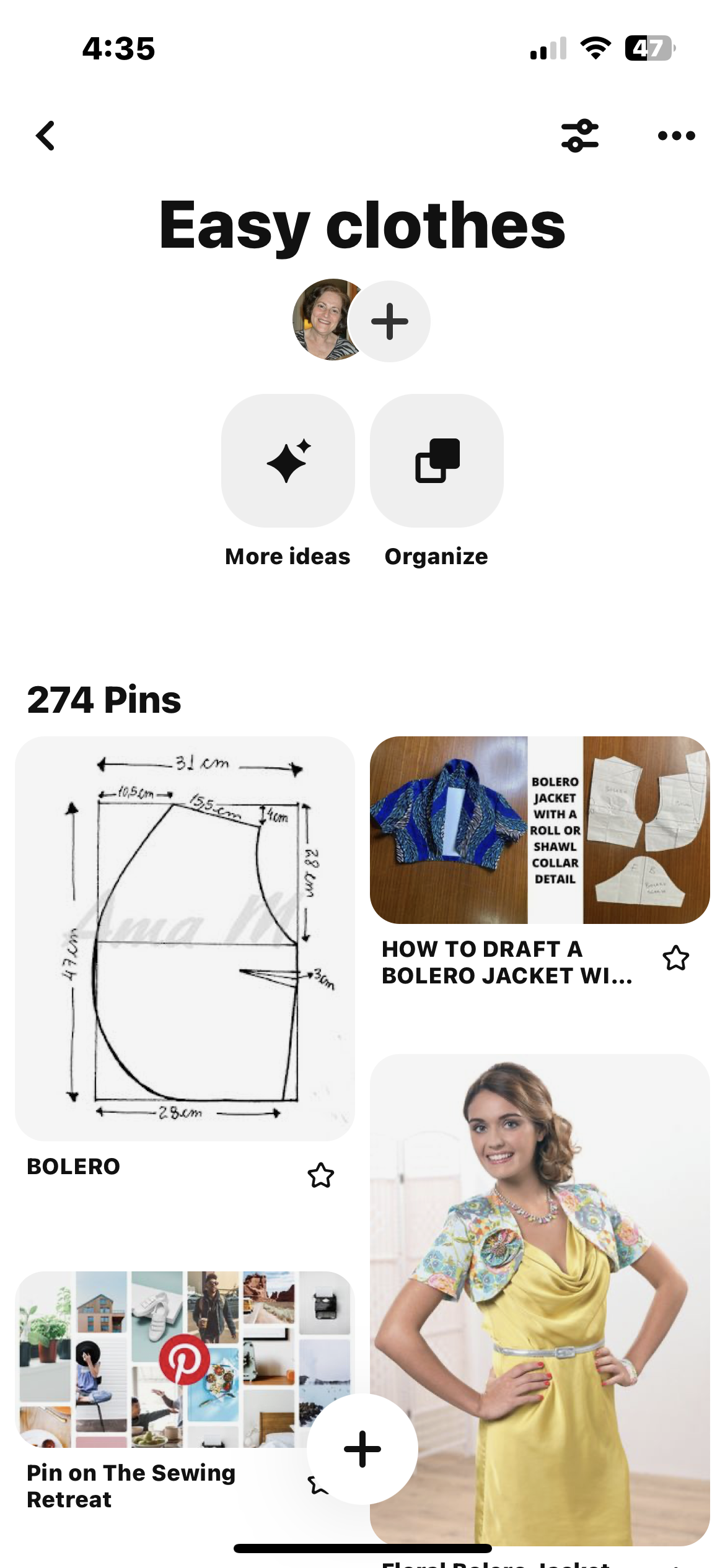Tap the More ideas button
The height and width of the screenshot is (1568, 725).
[x=288, y=461]
